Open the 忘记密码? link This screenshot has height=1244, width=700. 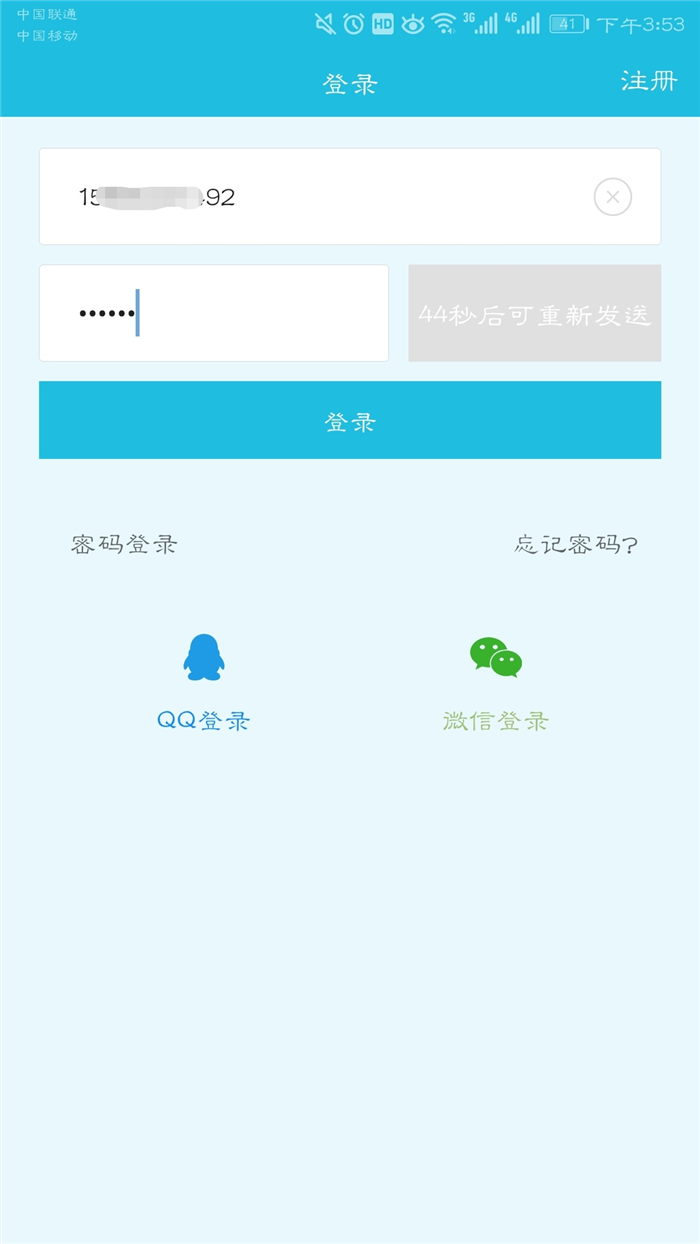(x=576, y=544)
